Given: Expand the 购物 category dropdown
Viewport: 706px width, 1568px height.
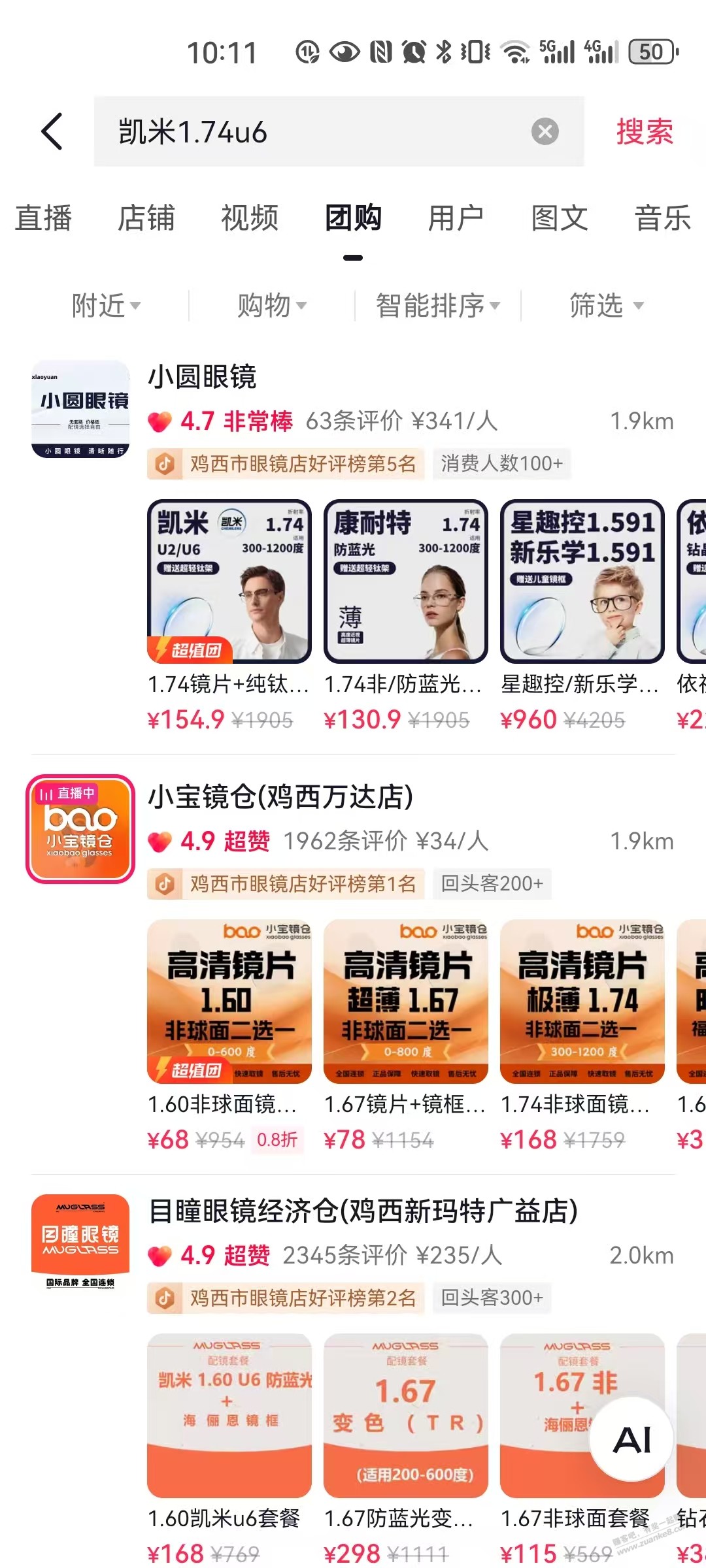Looking at the screenshot, I should coord(271,305).
